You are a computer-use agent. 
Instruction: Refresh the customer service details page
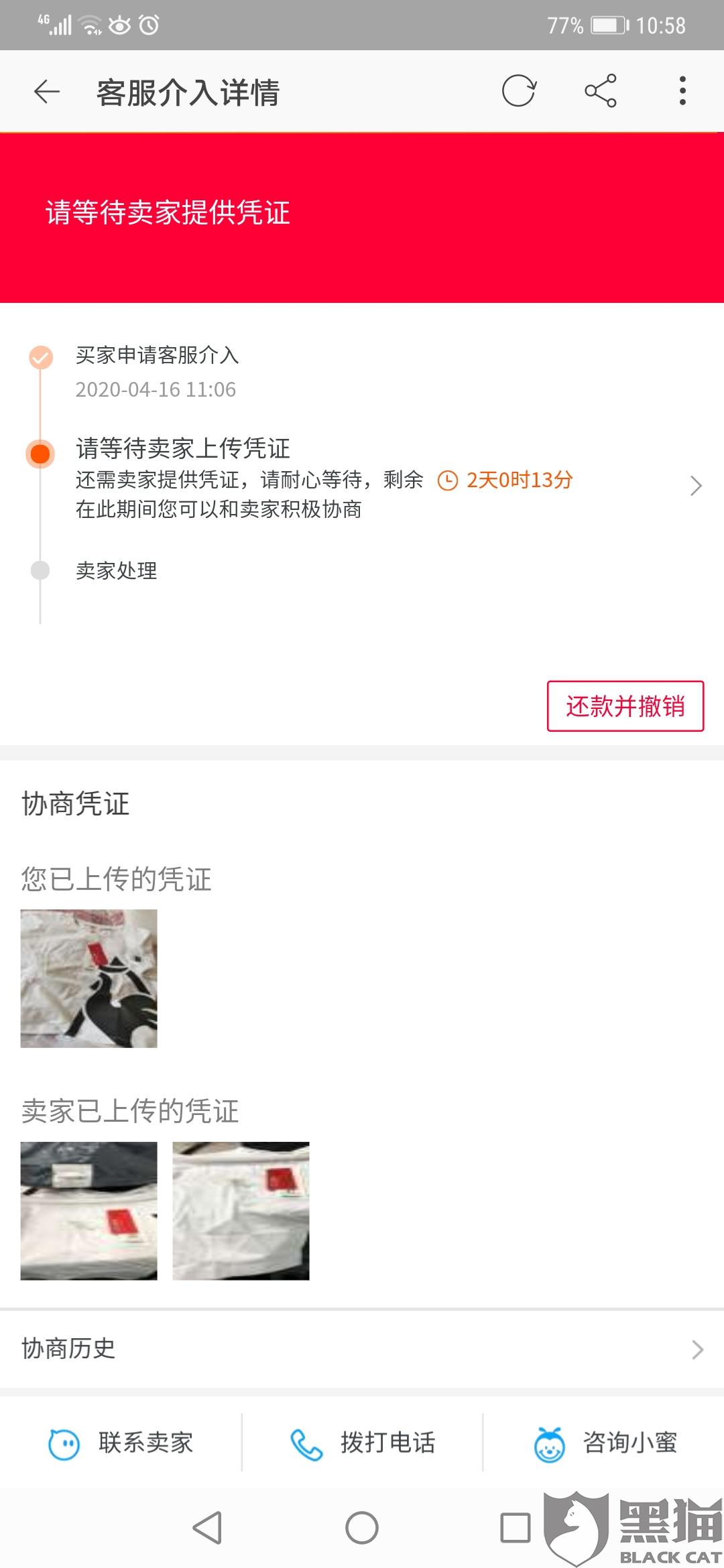pyautogui.click(x=519, y=91)
